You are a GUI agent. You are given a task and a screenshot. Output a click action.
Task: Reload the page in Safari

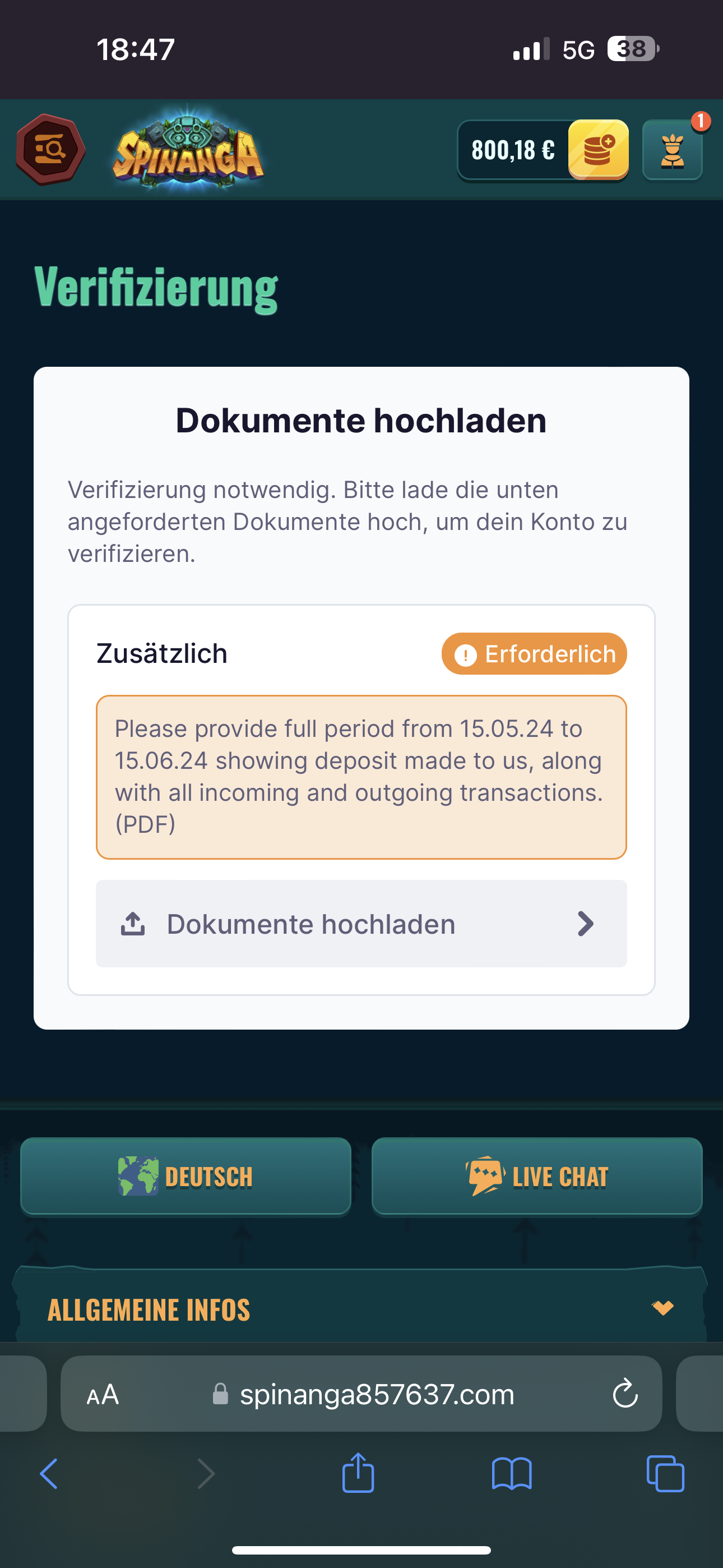[x=625, y=1394]
